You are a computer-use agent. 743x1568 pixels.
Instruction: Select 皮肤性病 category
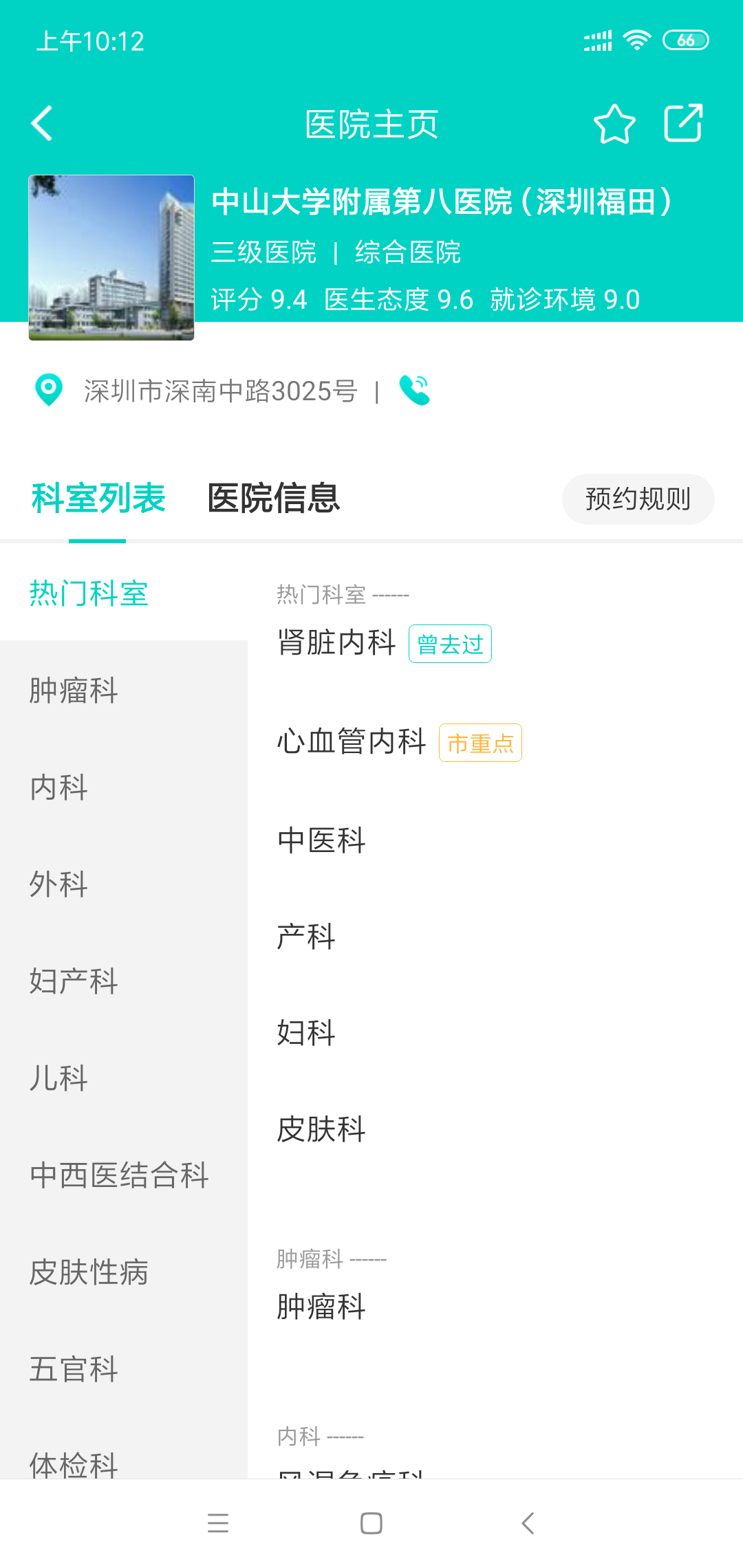[89, 1272]
